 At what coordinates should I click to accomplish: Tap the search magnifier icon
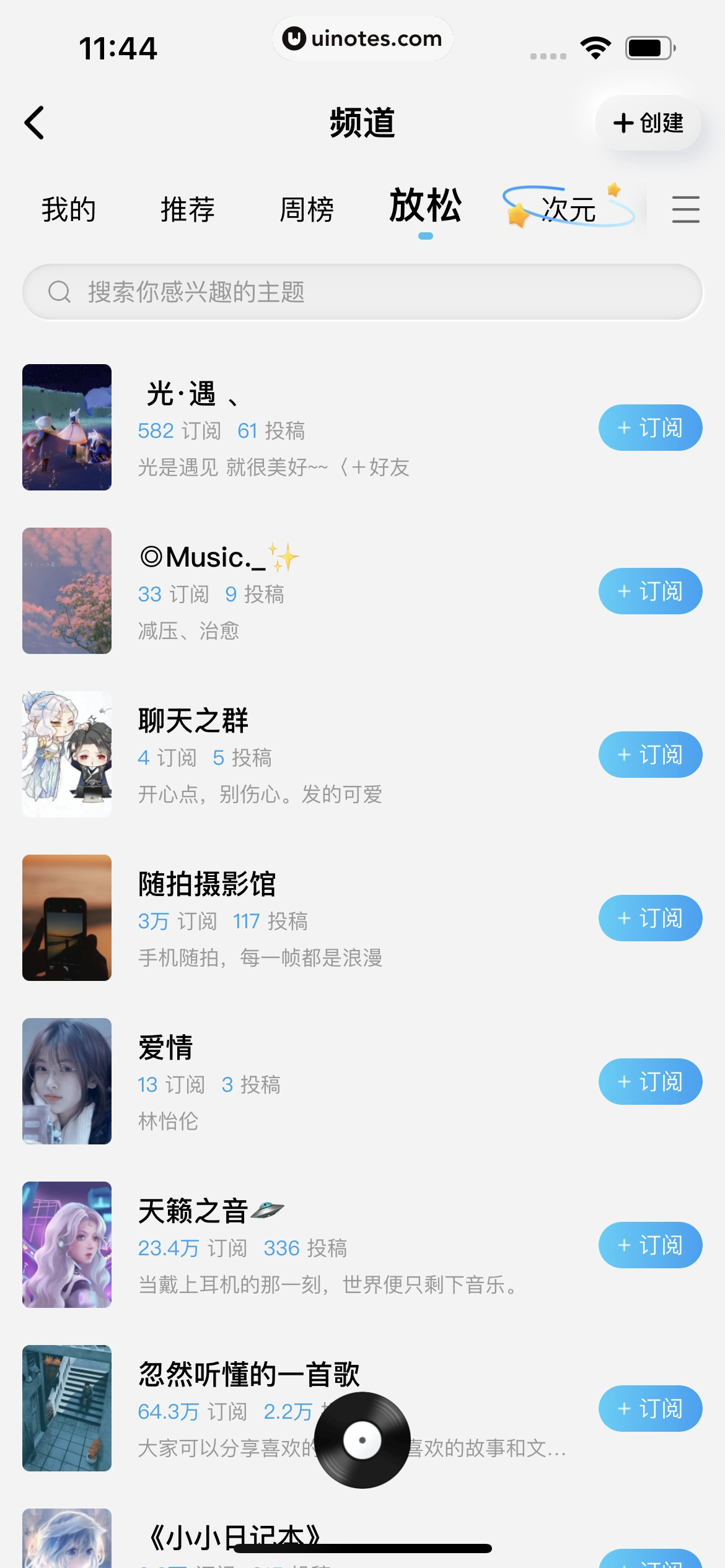(59, 292)
